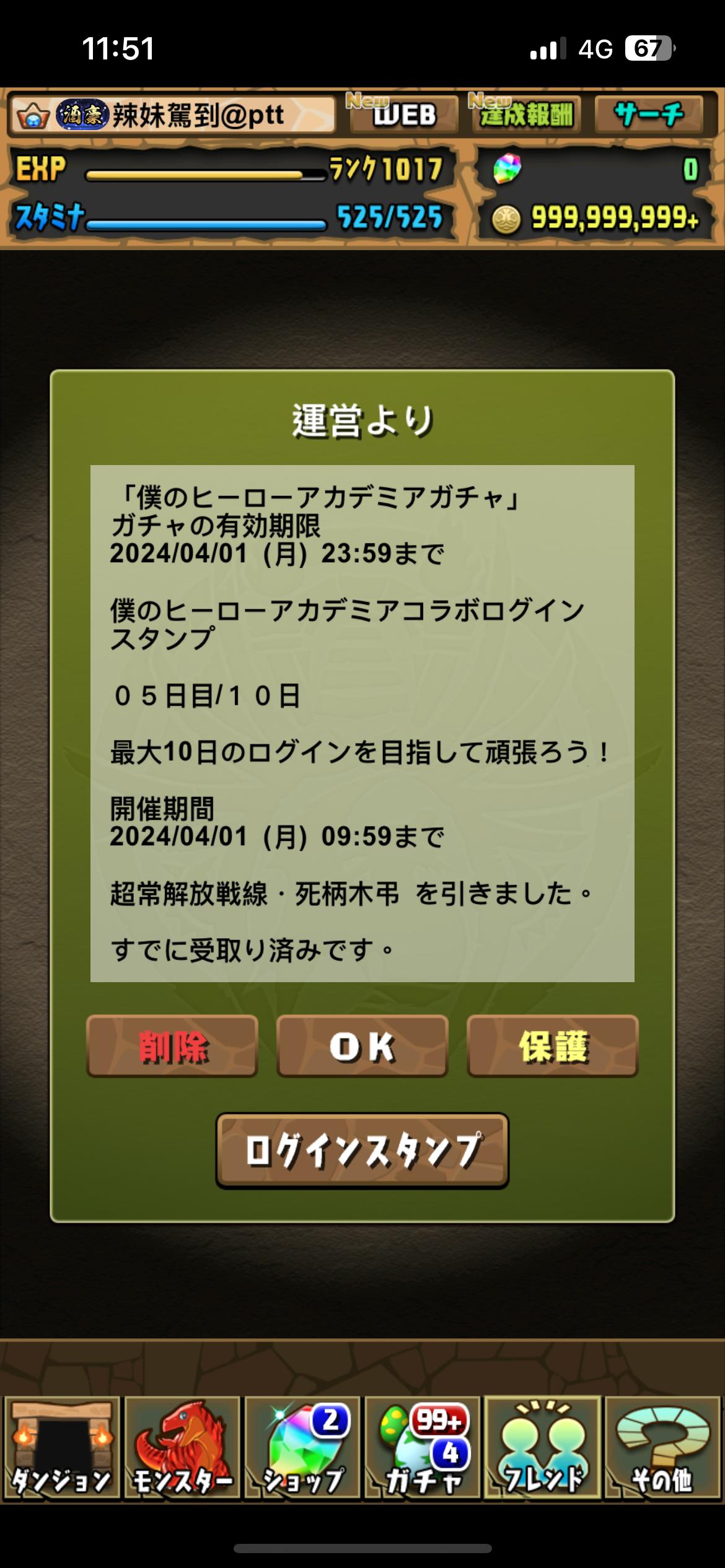Image resolution: width=725 pixels, height=1568 pixels.
Task: Confirm the message with OK
Action: pos(362,1047)
